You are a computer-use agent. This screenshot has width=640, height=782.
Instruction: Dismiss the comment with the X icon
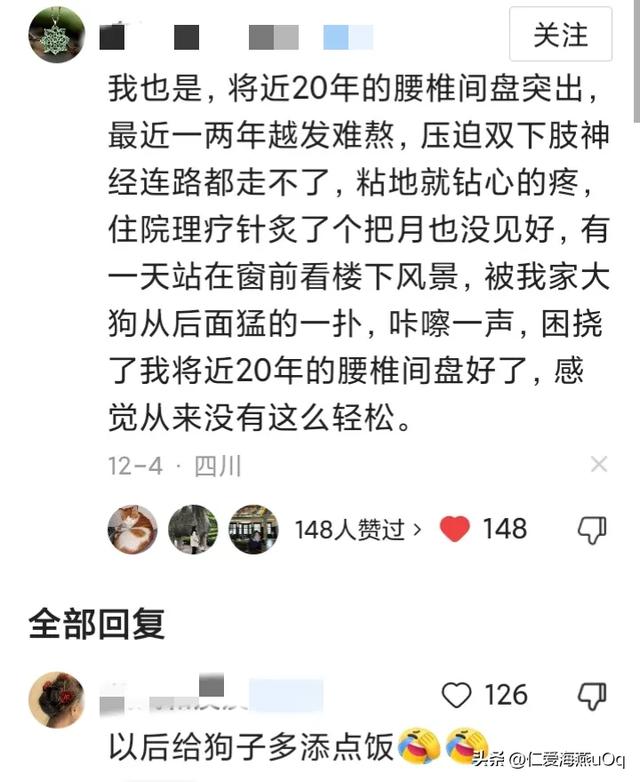pyautogui.click(x=598, y=464)
